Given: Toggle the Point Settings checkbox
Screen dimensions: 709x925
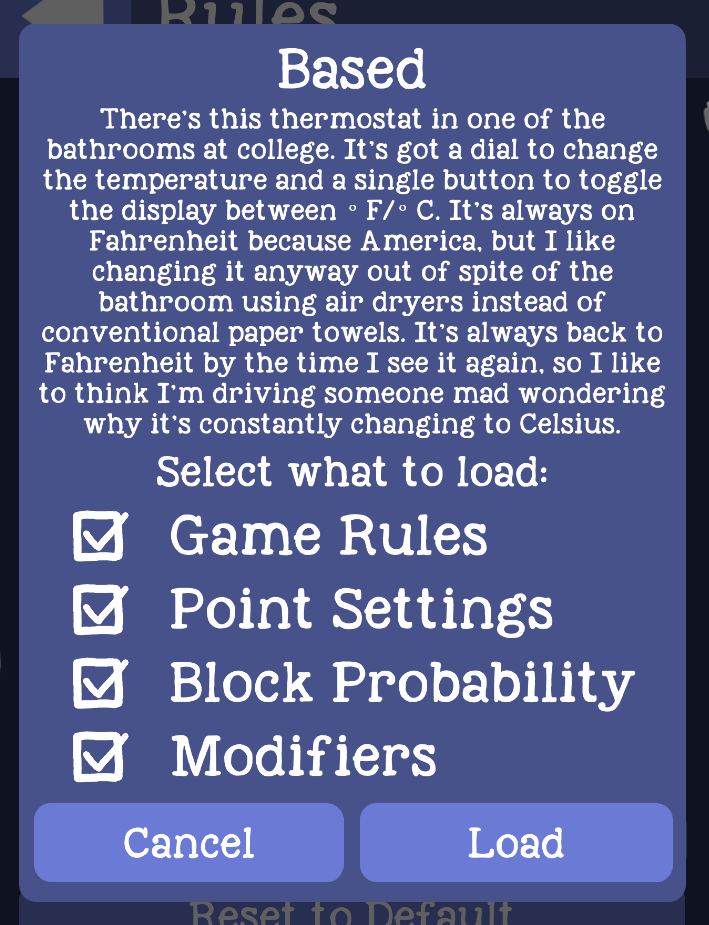Looking at the screenshot, I should [x=99, y=609].
